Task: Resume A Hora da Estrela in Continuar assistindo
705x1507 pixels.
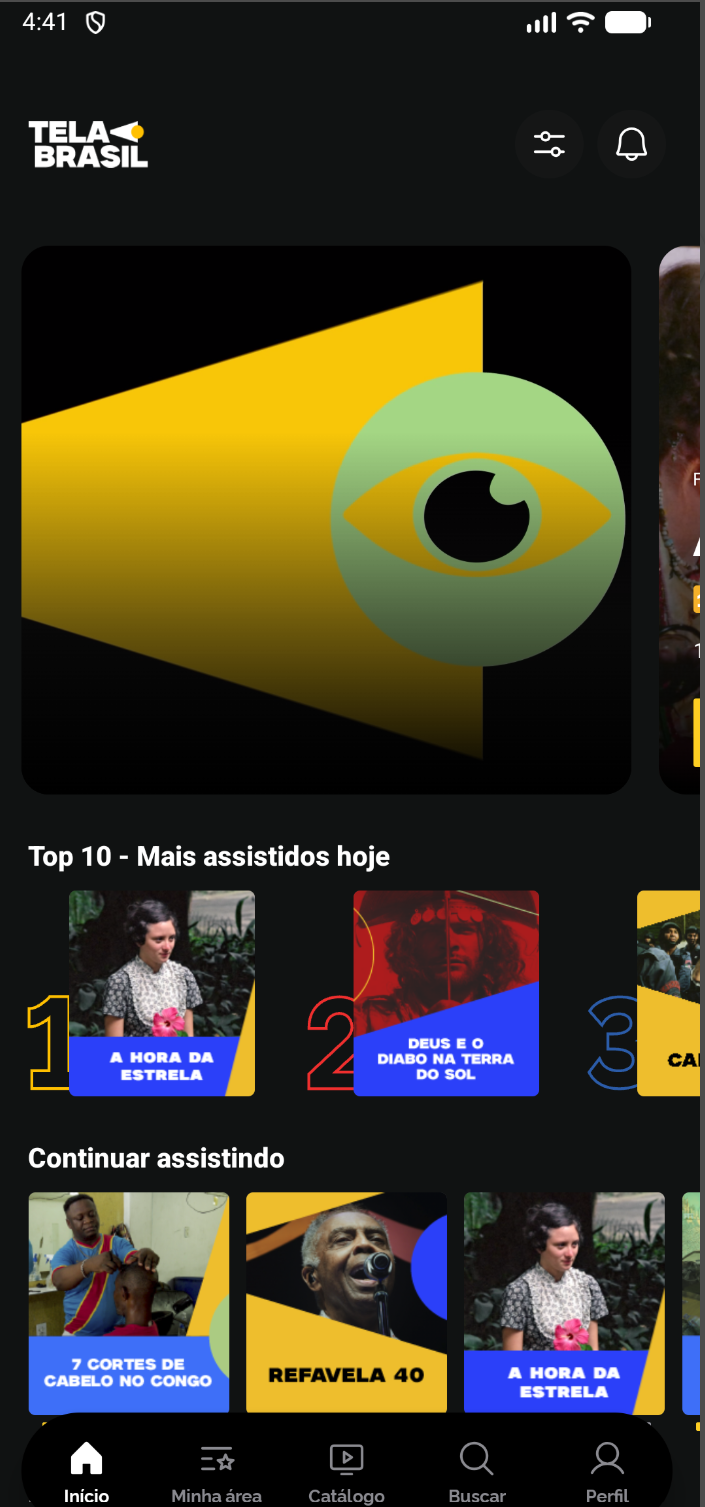Action: point(564,1302)
